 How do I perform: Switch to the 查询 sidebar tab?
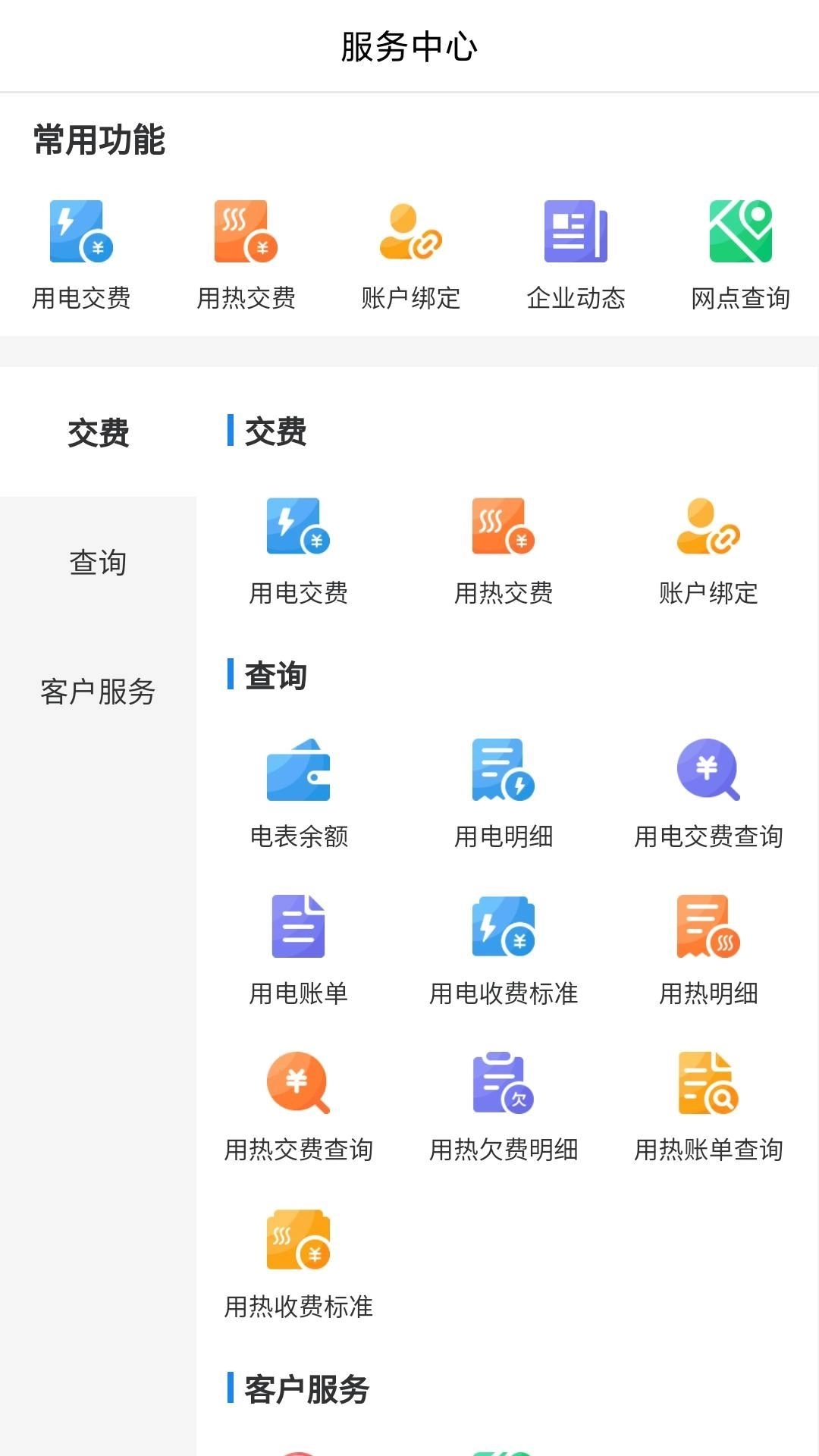[x=97, y=563]
